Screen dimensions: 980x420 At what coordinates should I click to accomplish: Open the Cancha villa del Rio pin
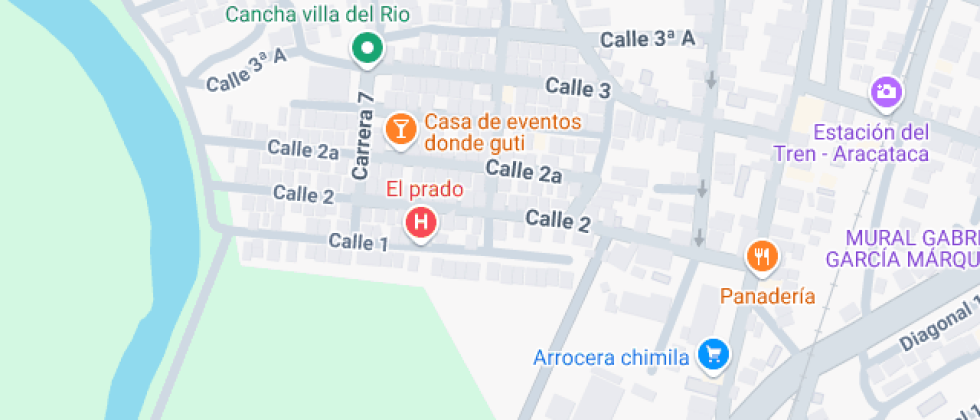368,49
